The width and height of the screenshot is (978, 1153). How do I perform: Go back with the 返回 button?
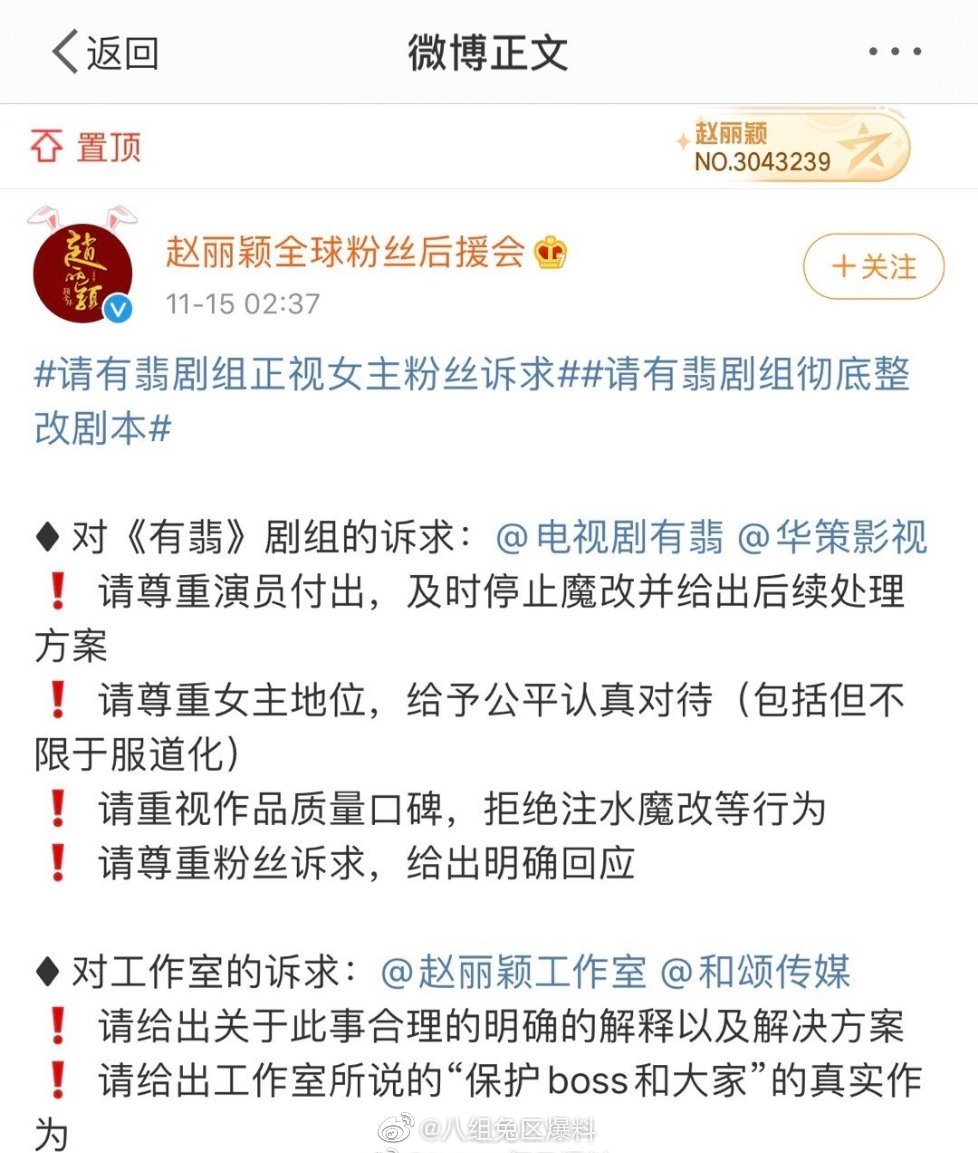106,53
